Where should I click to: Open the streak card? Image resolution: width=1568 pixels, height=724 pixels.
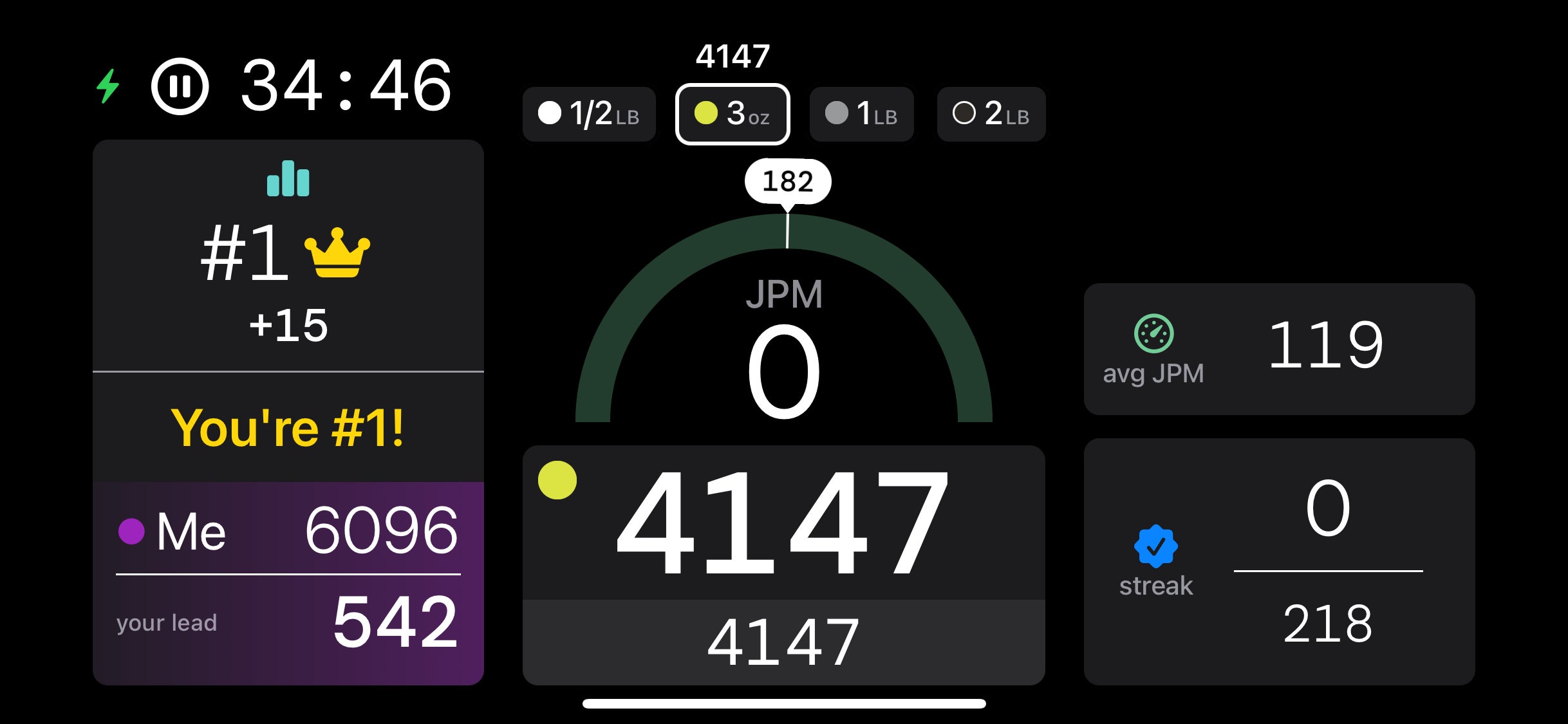(x=1279, y=561)
